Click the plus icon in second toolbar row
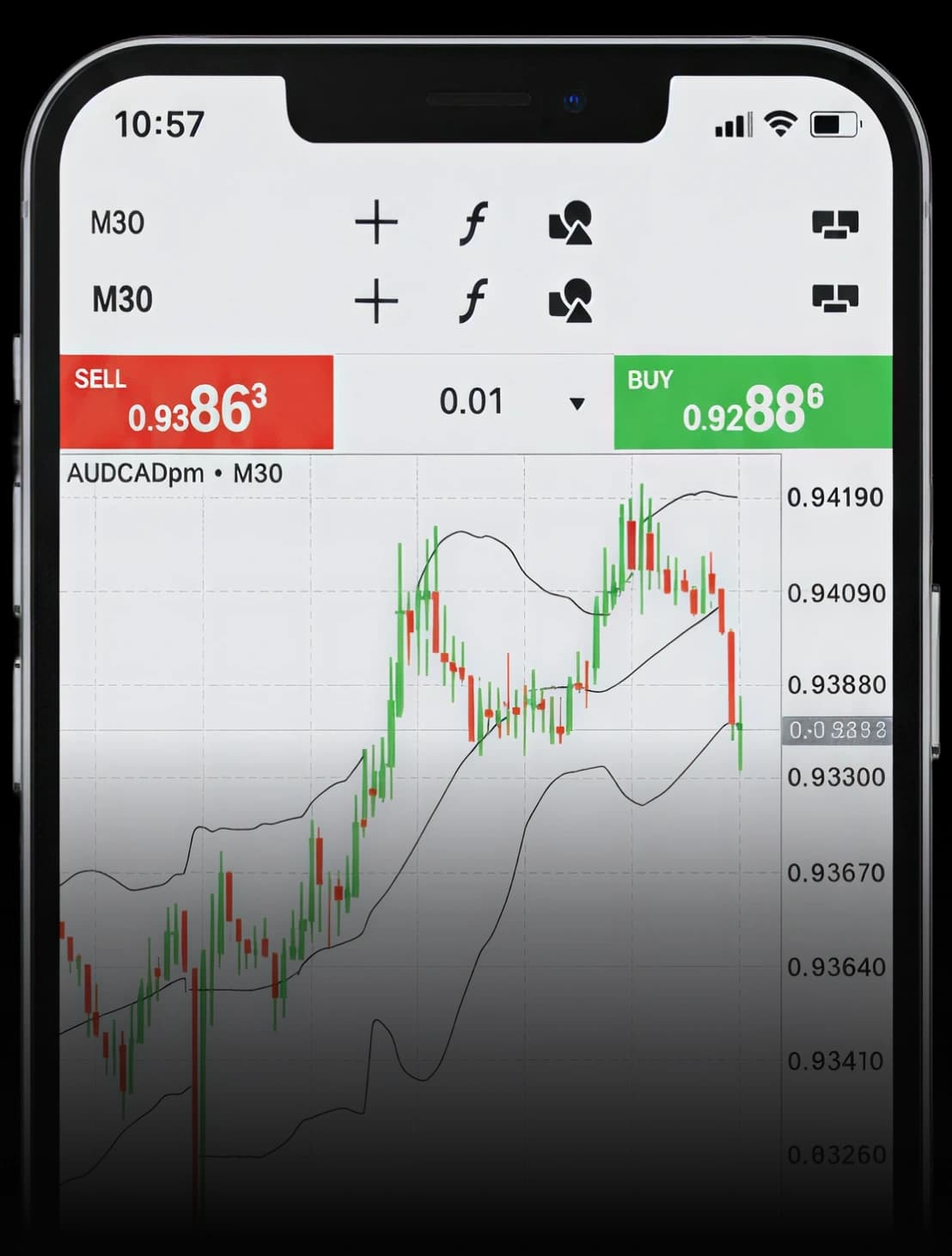 point(377,298)
